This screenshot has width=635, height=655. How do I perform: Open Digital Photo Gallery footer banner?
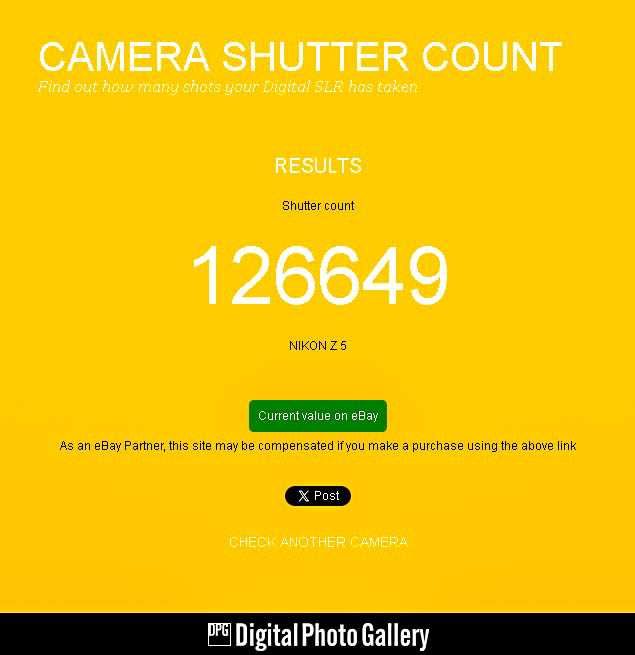click(x=318, y=635)
